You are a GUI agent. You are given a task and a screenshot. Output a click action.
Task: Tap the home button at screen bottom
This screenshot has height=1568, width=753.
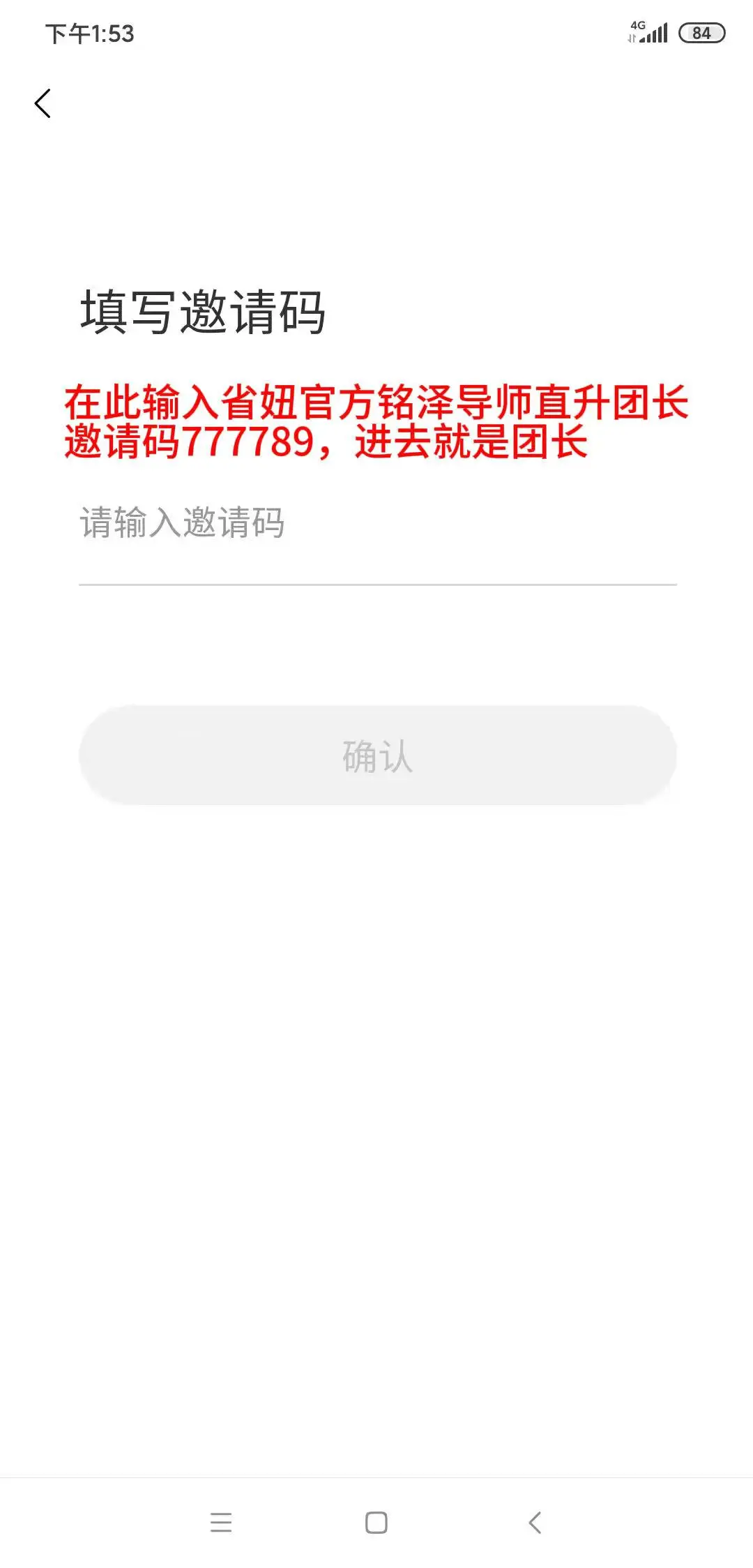(x=376, y=1523)
